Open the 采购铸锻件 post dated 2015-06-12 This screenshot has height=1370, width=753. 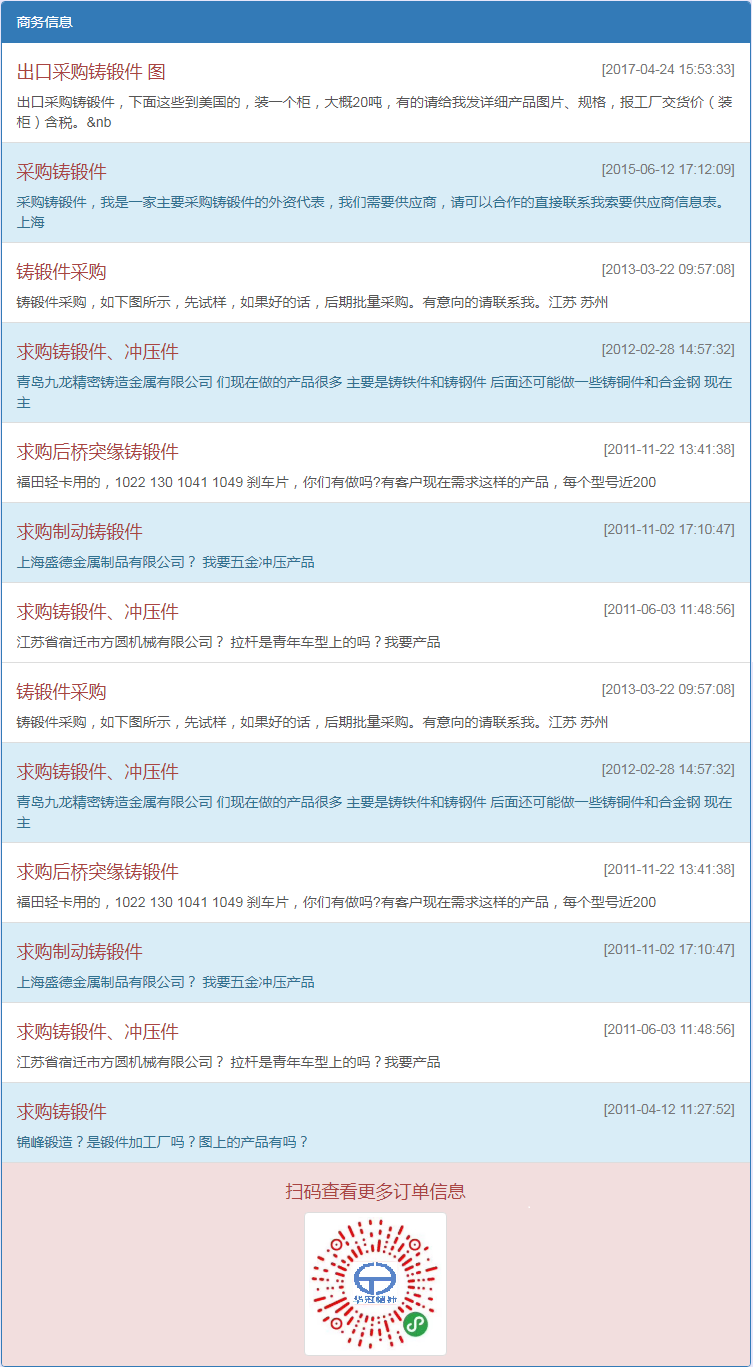coord(62,172)
